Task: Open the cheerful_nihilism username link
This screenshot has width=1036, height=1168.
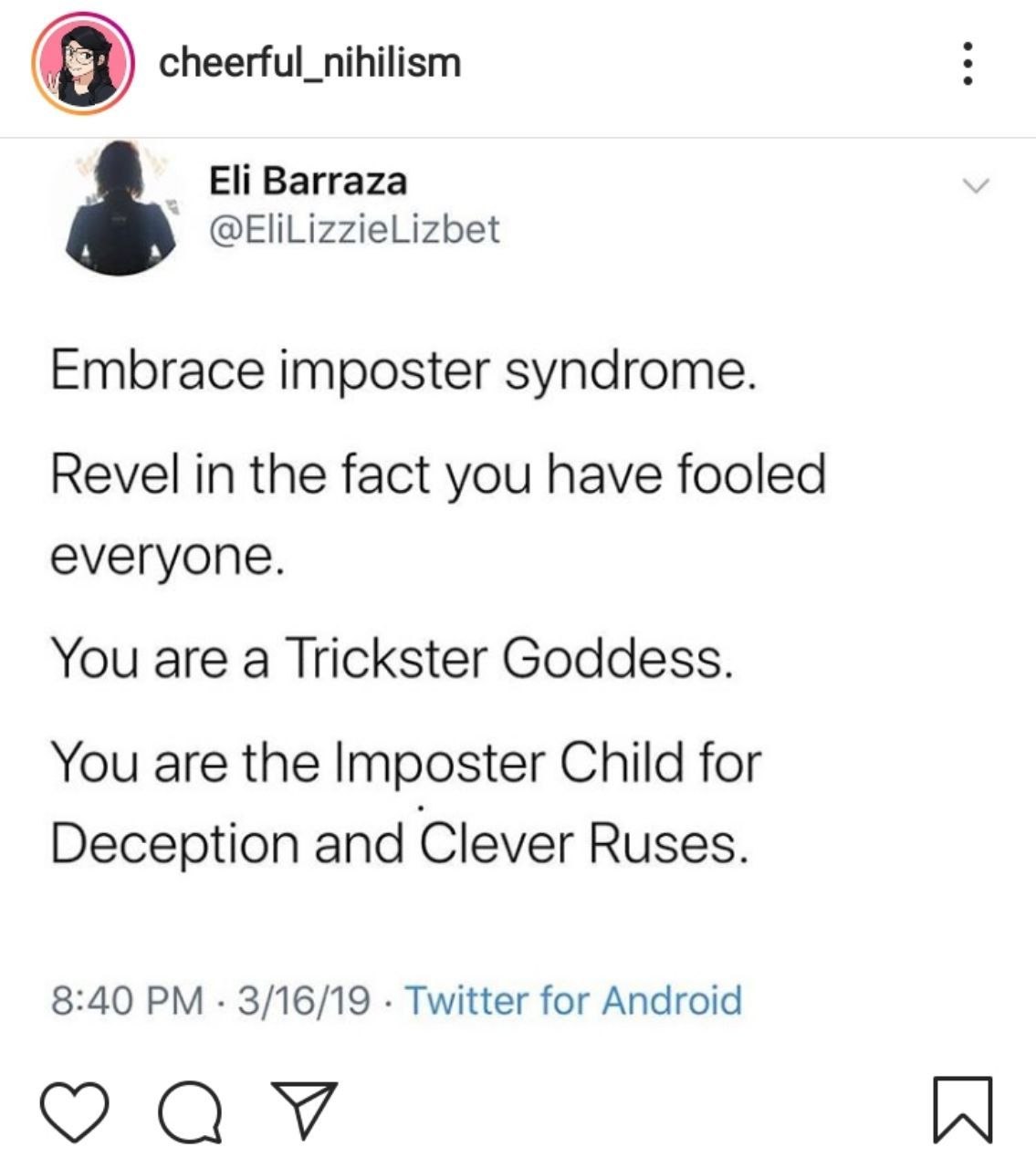Action: coord(310,63)
